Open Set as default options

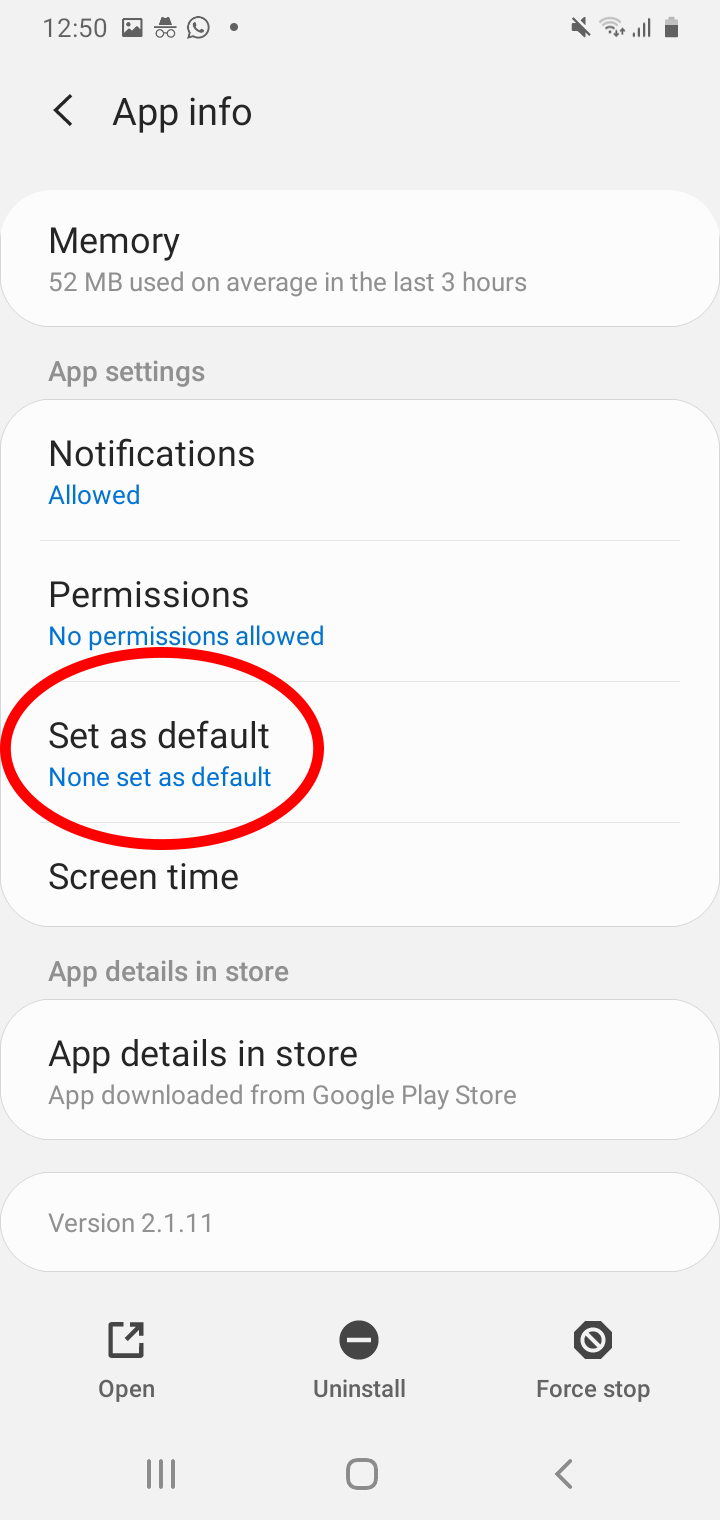pos(360,753)
